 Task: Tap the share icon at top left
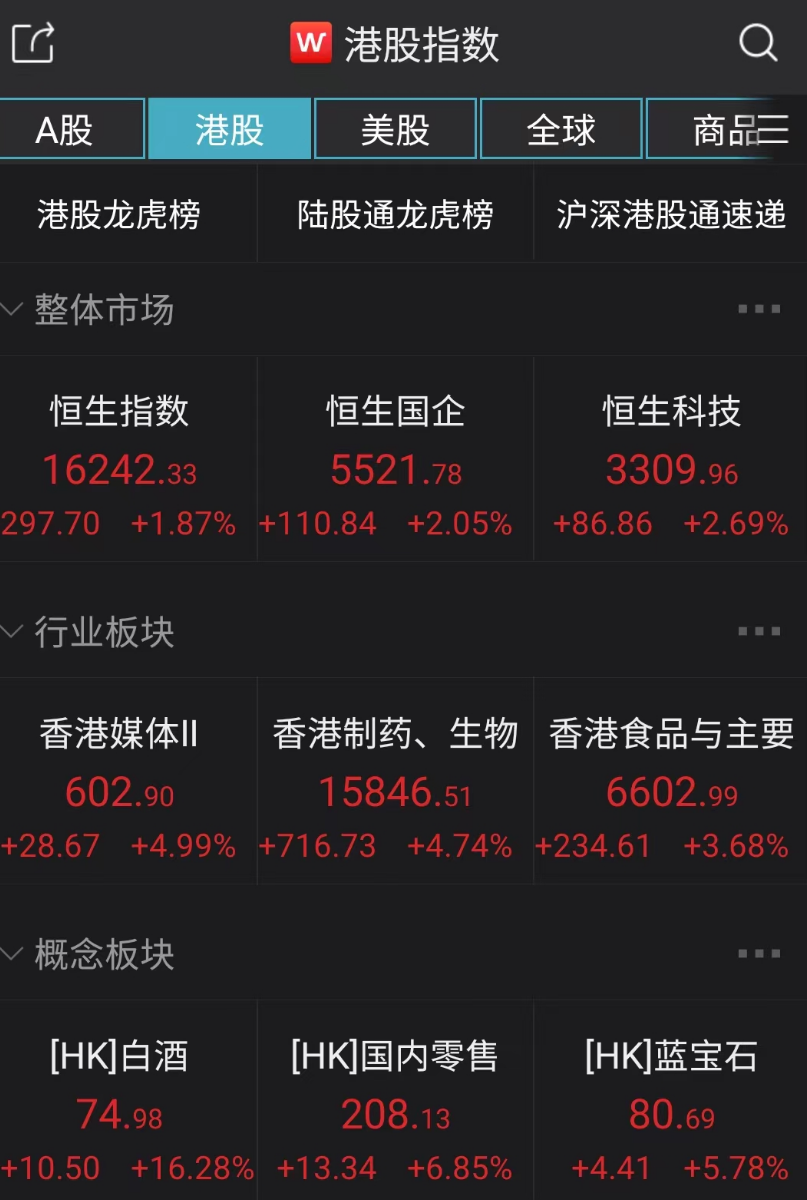click(31, 43)
